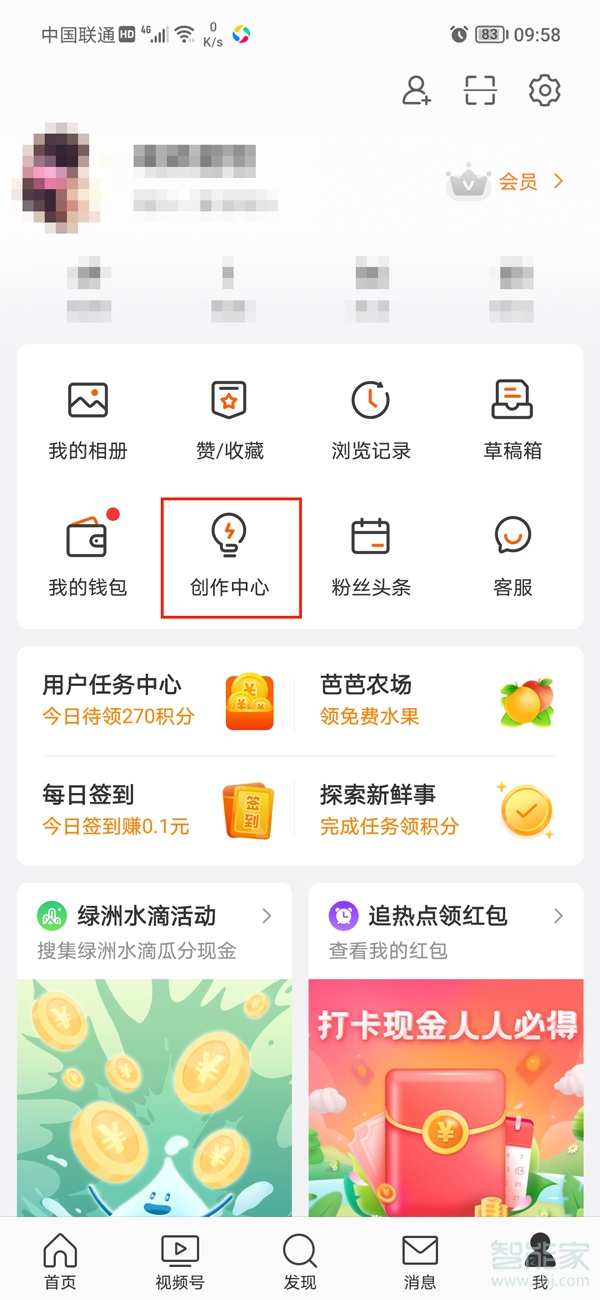Switch to the 首页 home tab
The height and width of the screenshot is (1300, 600).
60,1262
